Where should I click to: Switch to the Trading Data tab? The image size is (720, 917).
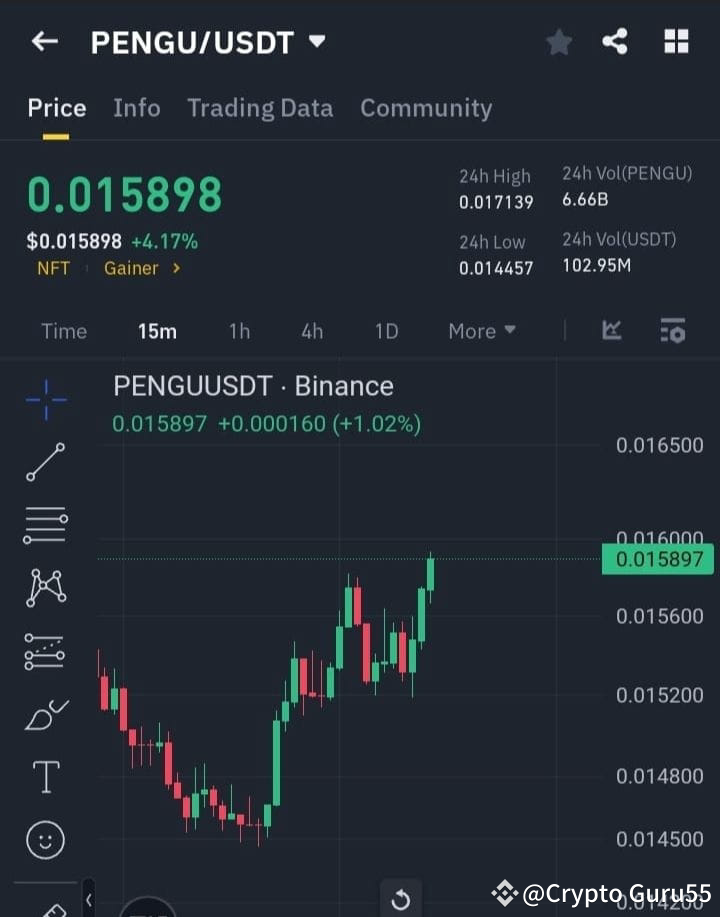(260, 108)
